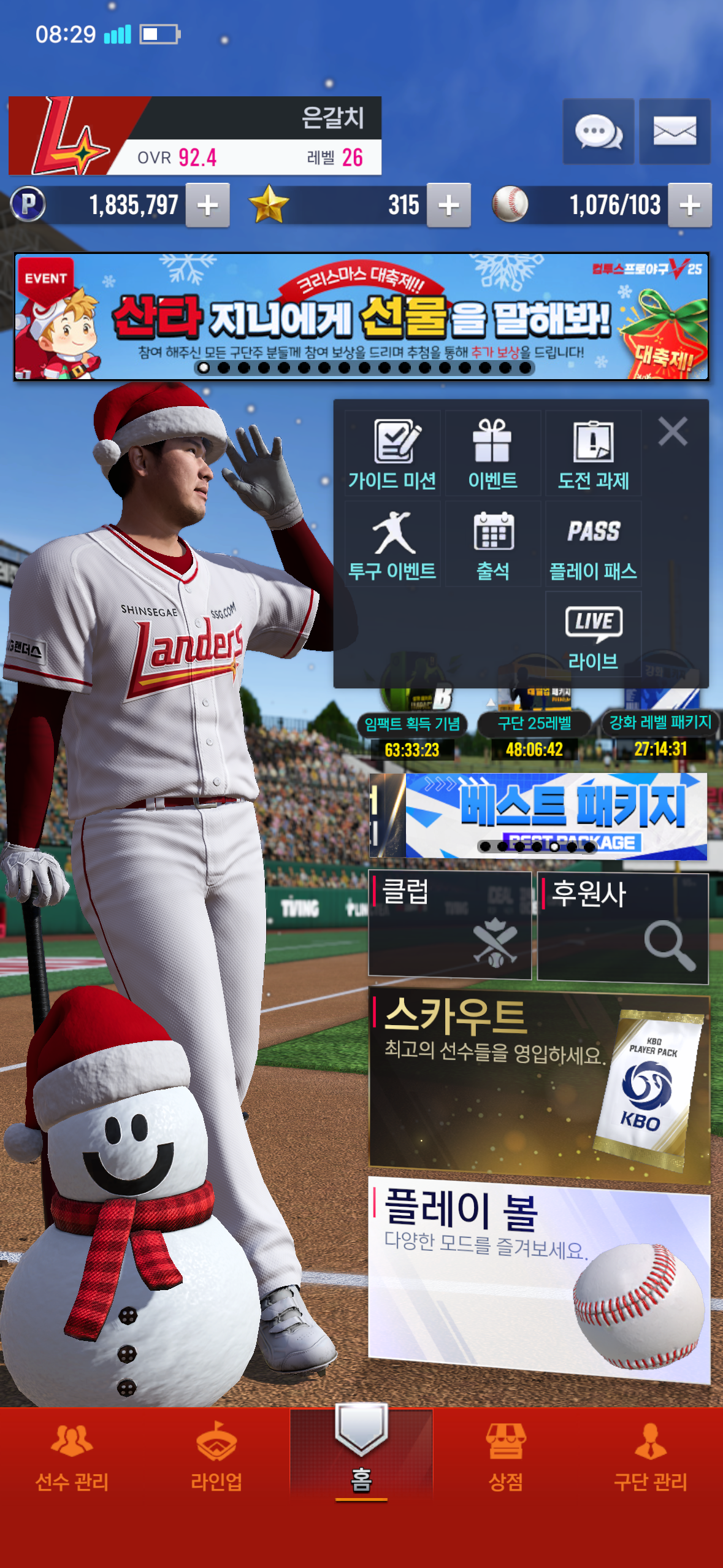Open the 베스트 패키지 banner
Viewport: 723px width, 1568px height.
coord(538,815)
